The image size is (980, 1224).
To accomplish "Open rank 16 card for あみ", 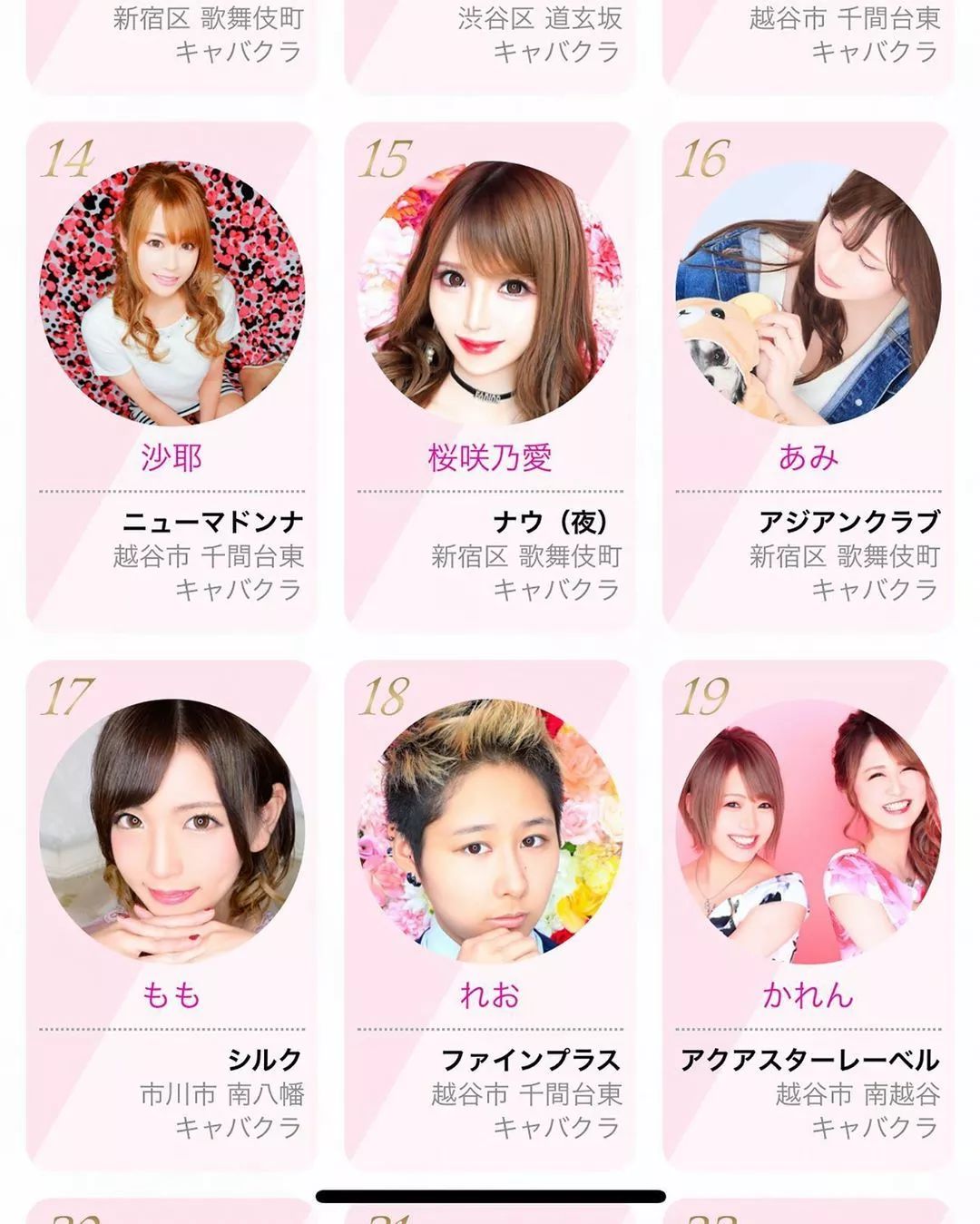I will (808, 377).
